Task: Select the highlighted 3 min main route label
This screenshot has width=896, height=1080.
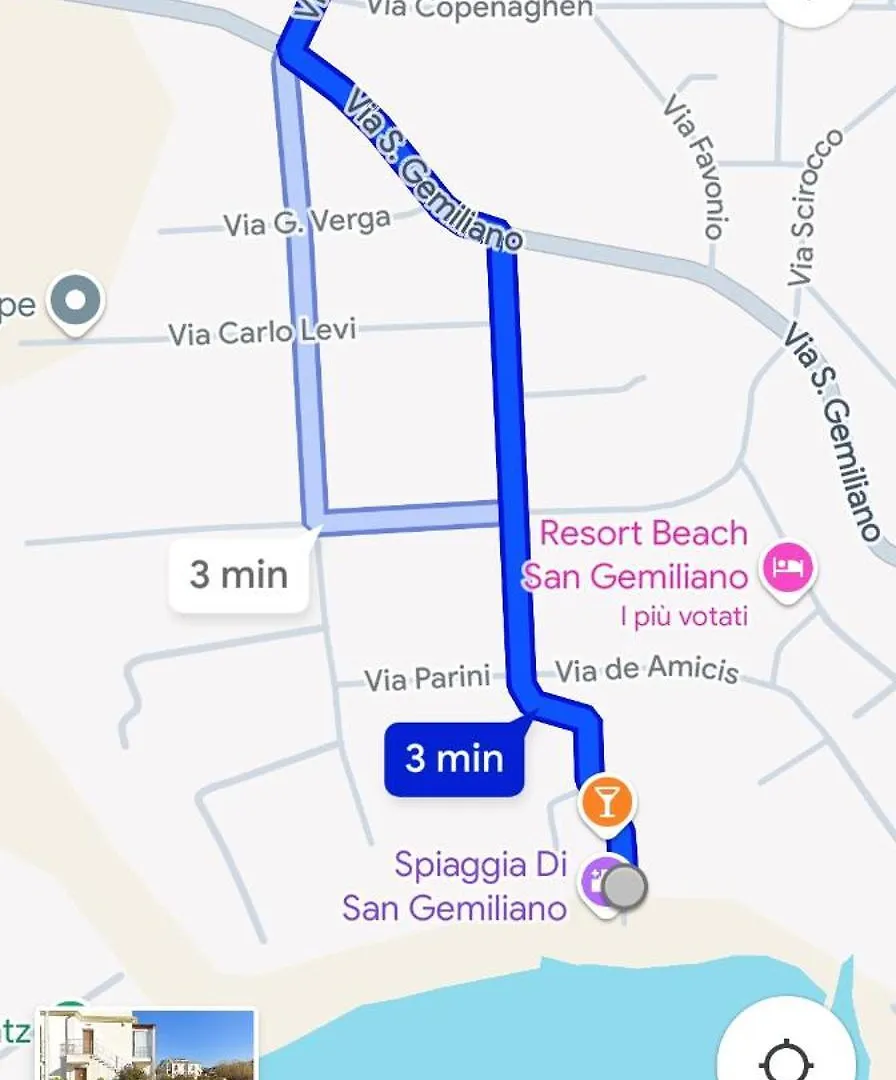Action: tap(454, 758)
